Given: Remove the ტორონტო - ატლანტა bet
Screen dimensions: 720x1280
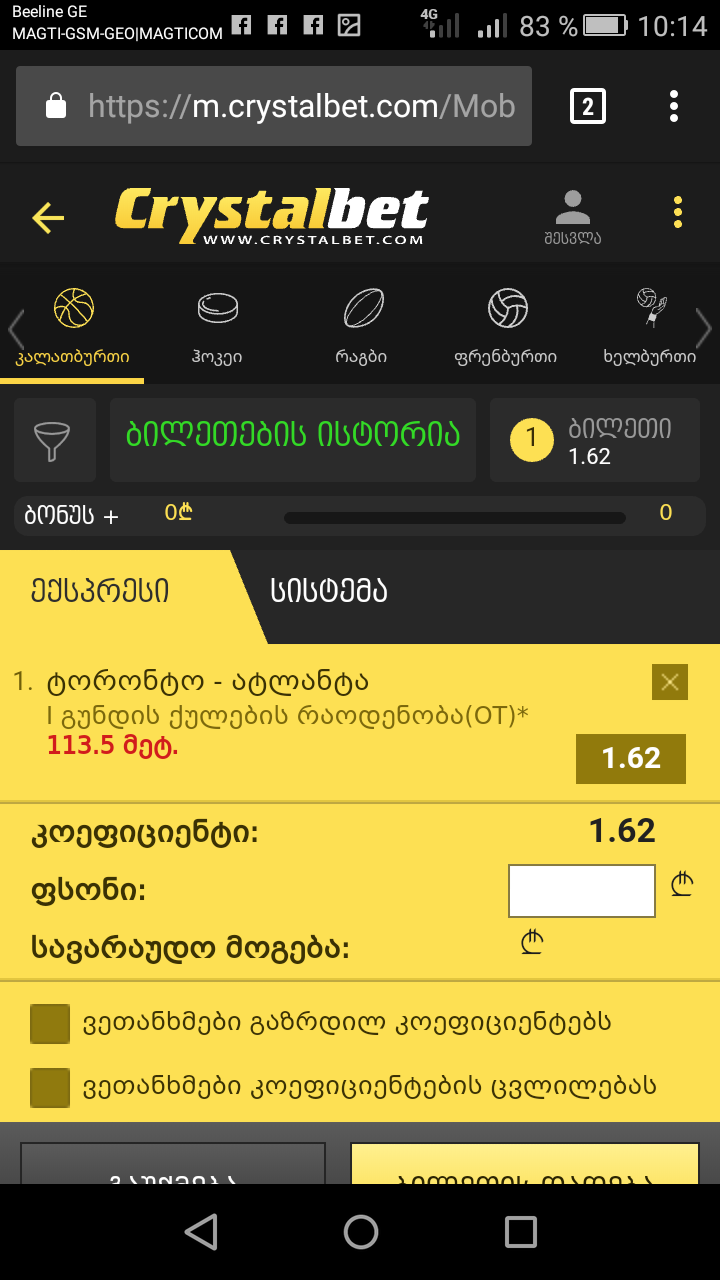Looking at the screenshot, I should pos(669,682).
